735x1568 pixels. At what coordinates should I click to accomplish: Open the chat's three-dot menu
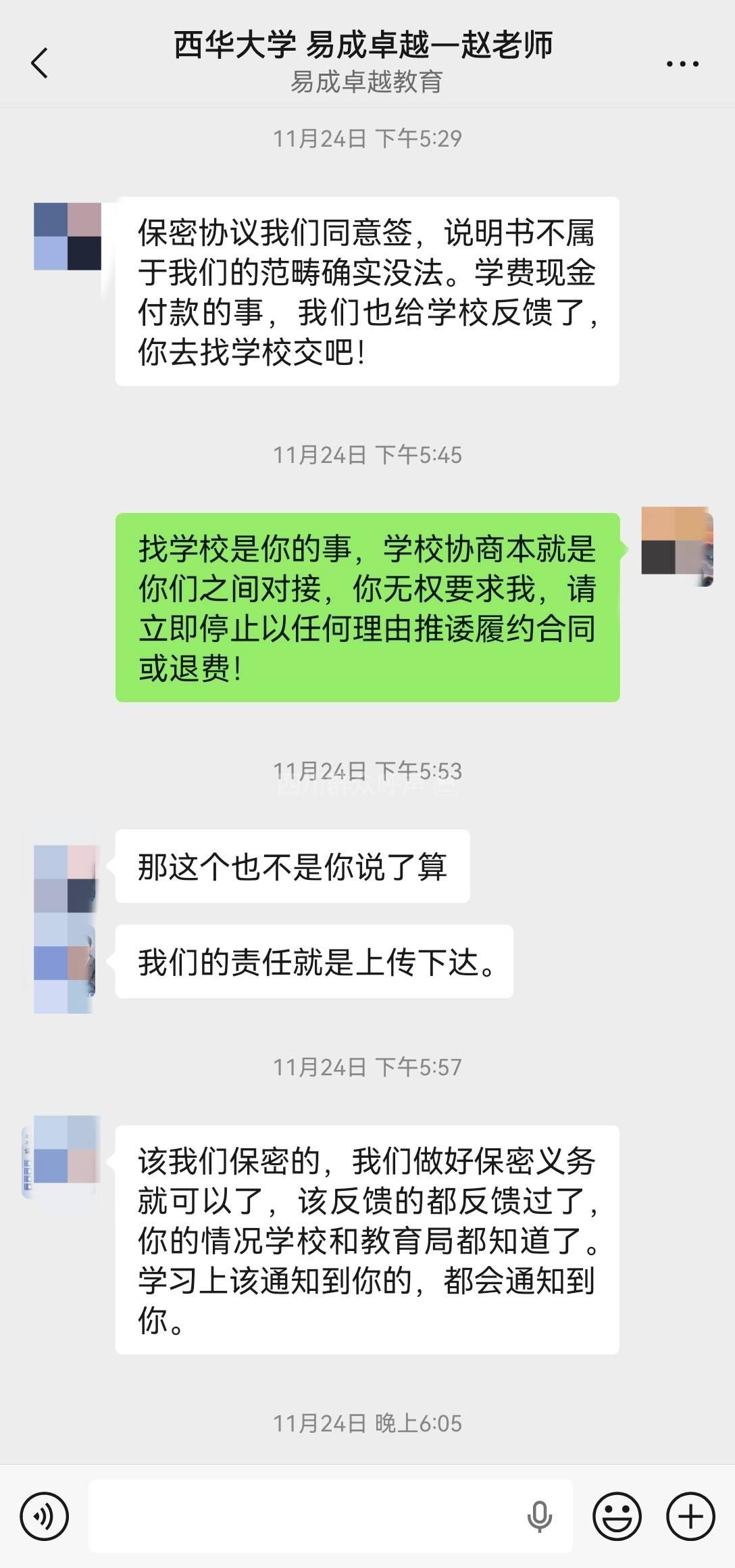coord(682,64)
